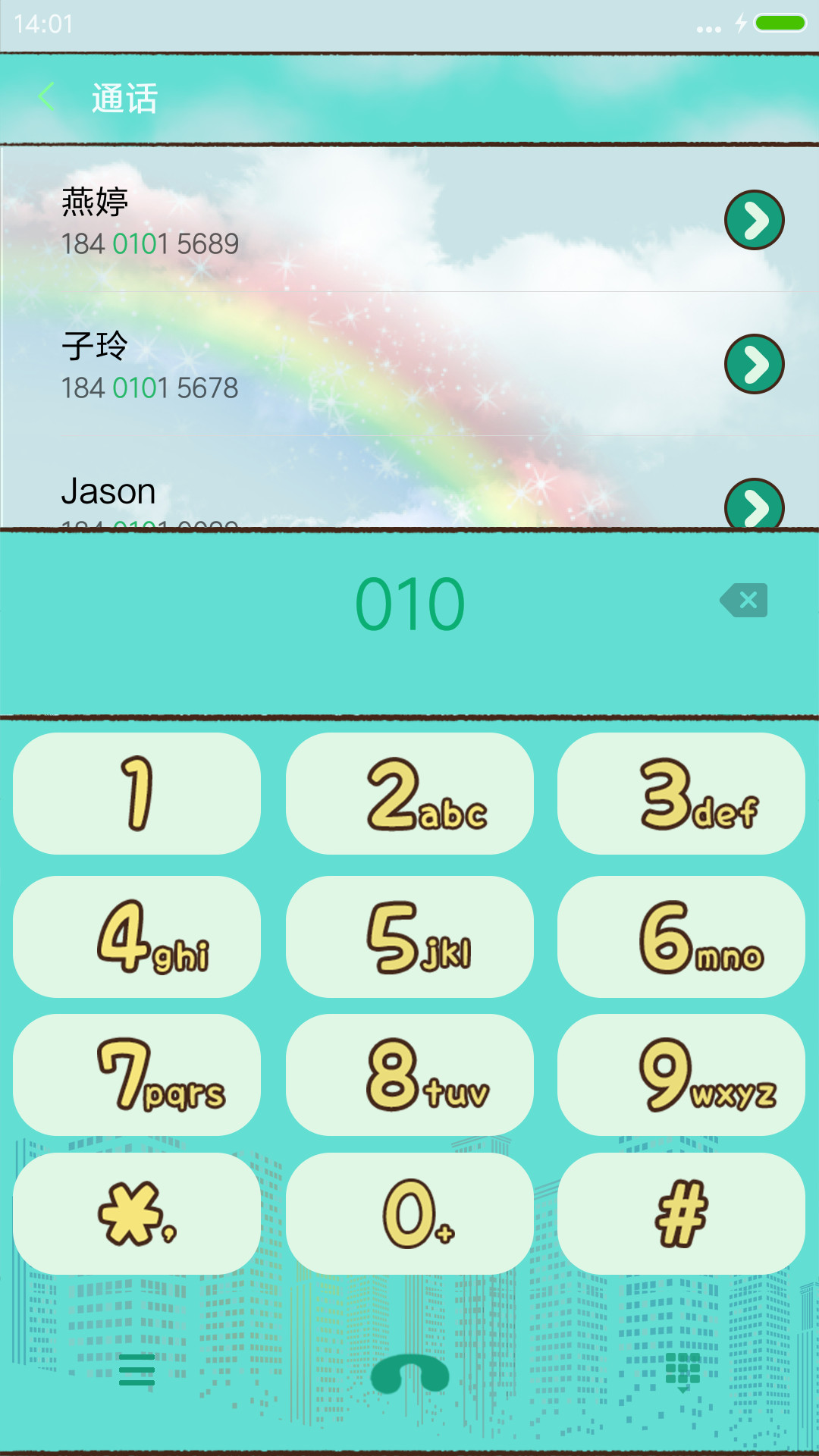Enter digit 6 mno
This screenshot has width=819, height=1456.
(681, 937)
